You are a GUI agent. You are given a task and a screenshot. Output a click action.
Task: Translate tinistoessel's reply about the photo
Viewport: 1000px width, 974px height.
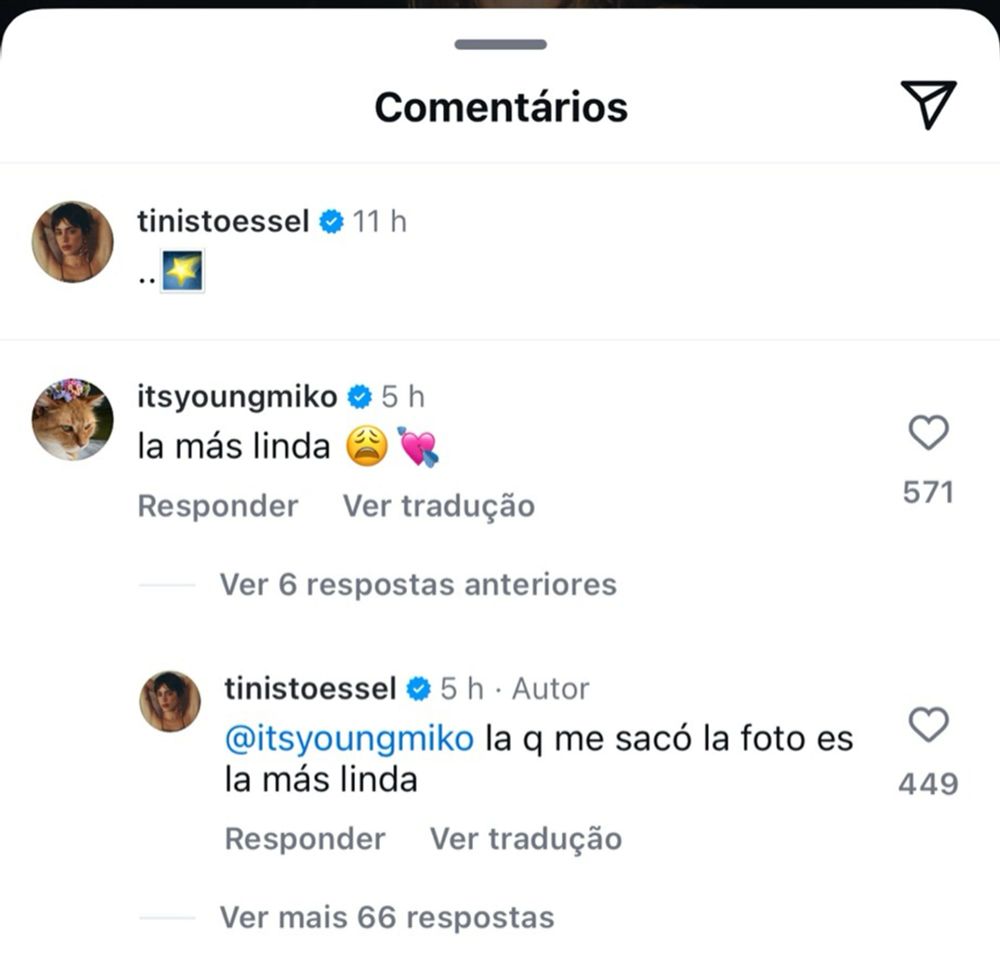[x=525, y=839]
